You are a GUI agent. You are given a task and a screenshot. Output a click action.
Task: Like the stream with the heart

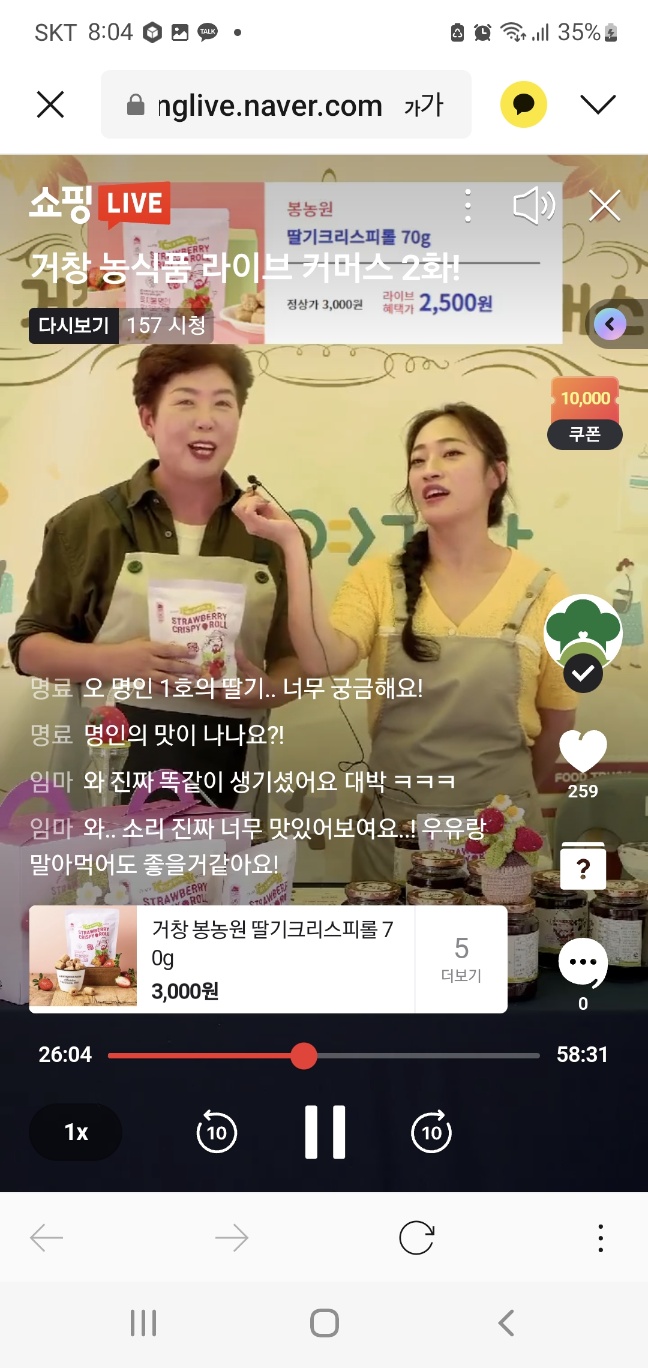pos(583,752)
